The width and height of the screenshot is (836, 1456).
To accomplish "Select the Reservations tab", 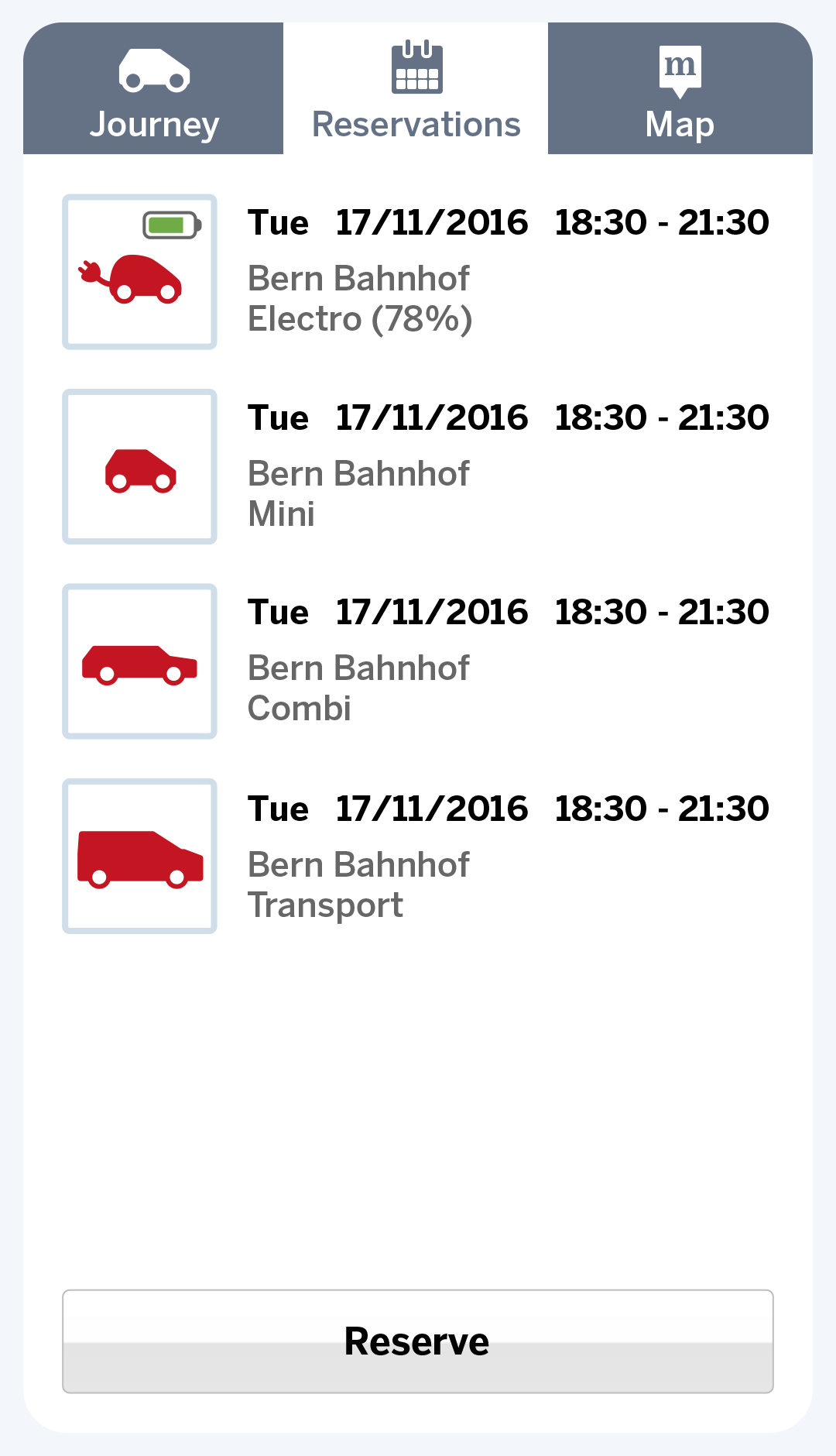I will 416,90.
